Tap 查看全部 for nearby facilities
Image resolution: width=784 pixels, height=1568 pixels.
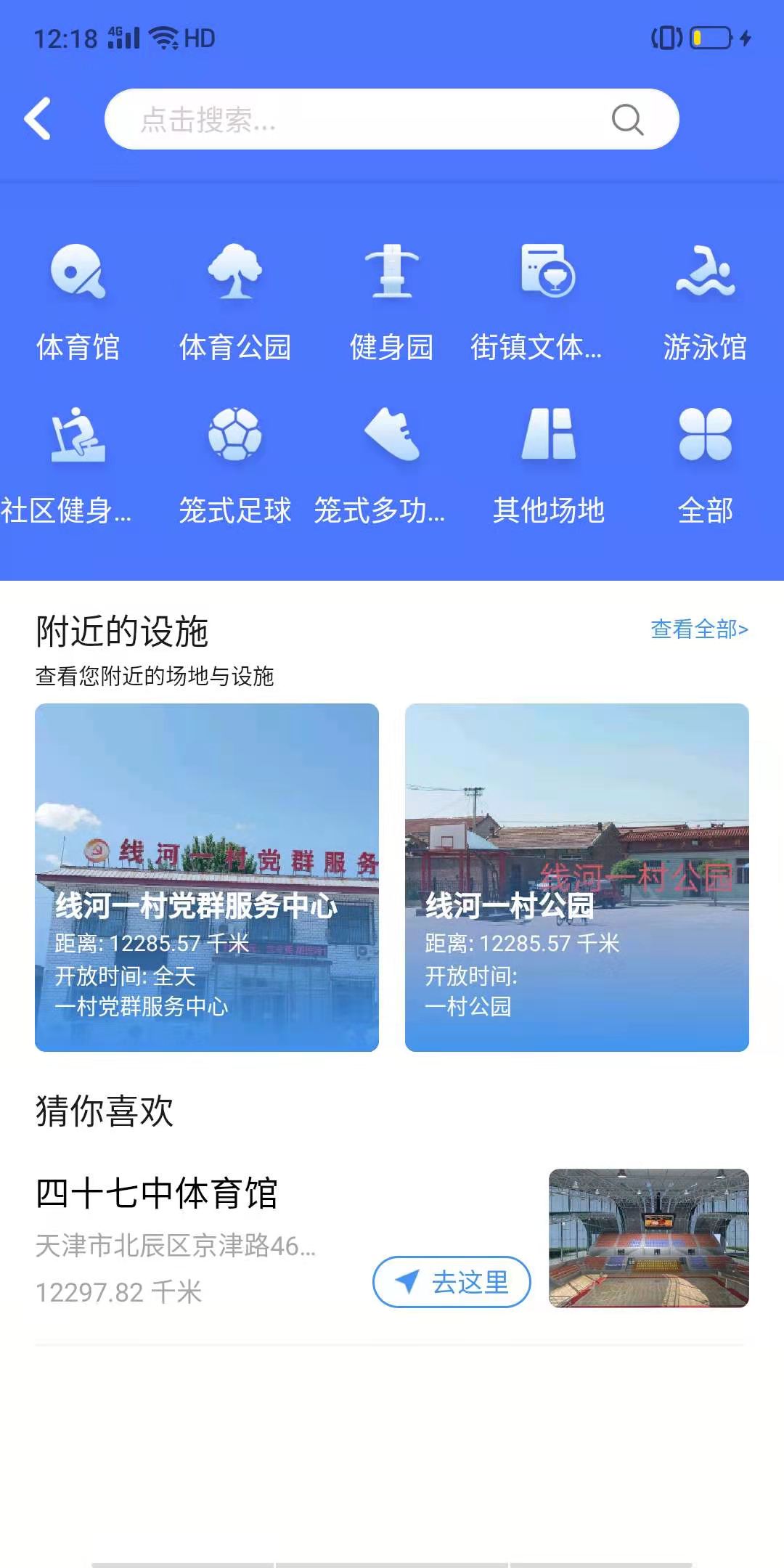(x=698, y=629)
